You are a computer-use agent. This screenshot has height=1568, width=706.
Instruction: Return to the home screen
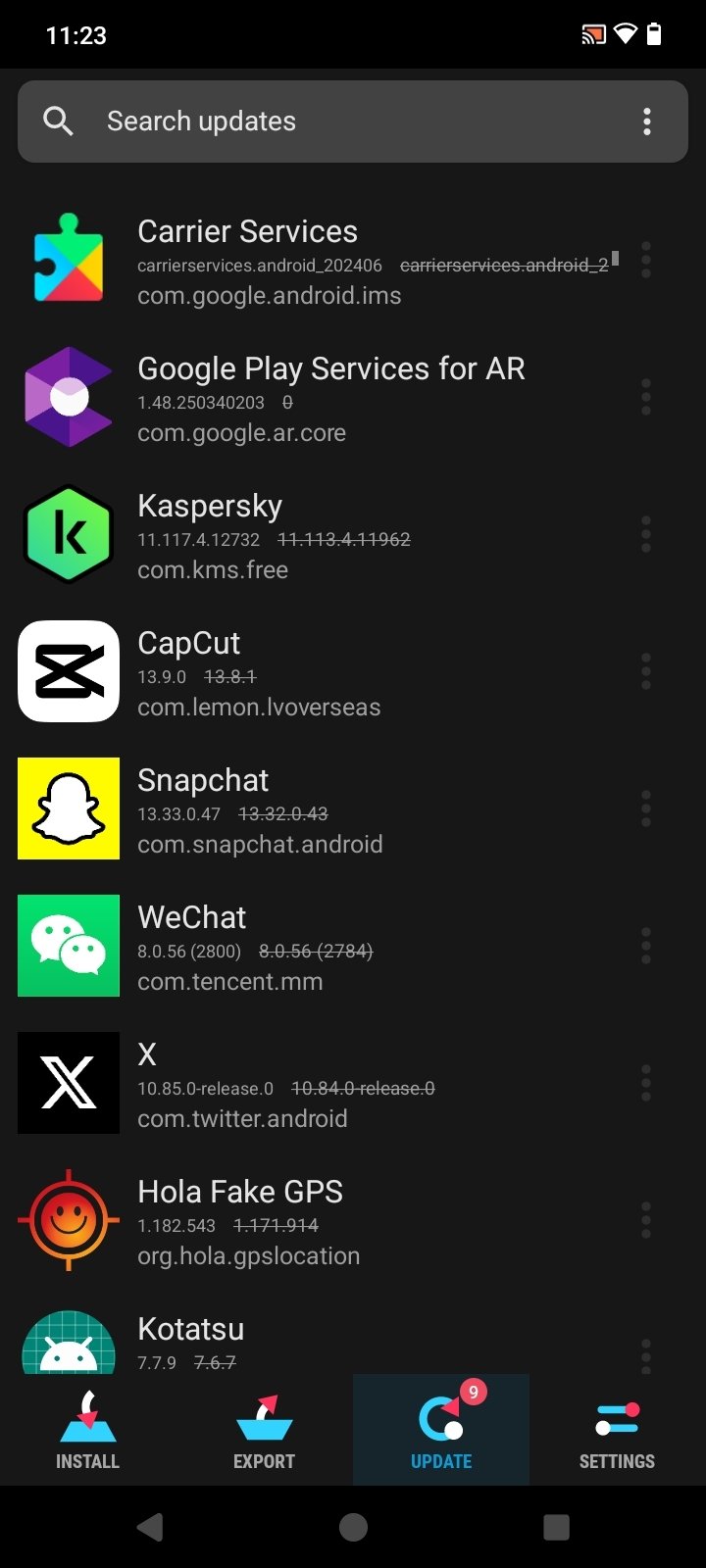353,1527
